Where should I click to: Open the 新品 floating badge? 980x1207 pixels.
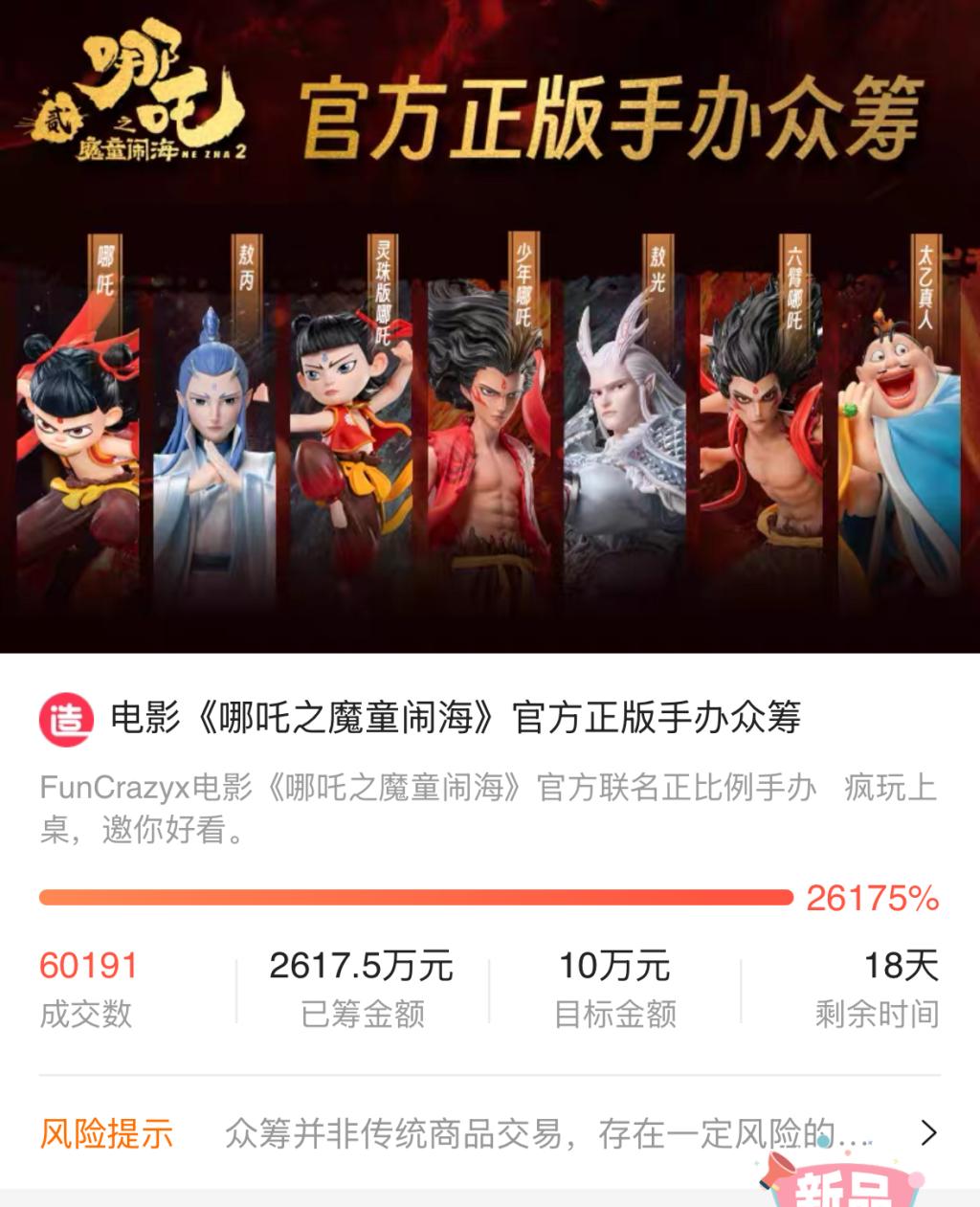841,1184
